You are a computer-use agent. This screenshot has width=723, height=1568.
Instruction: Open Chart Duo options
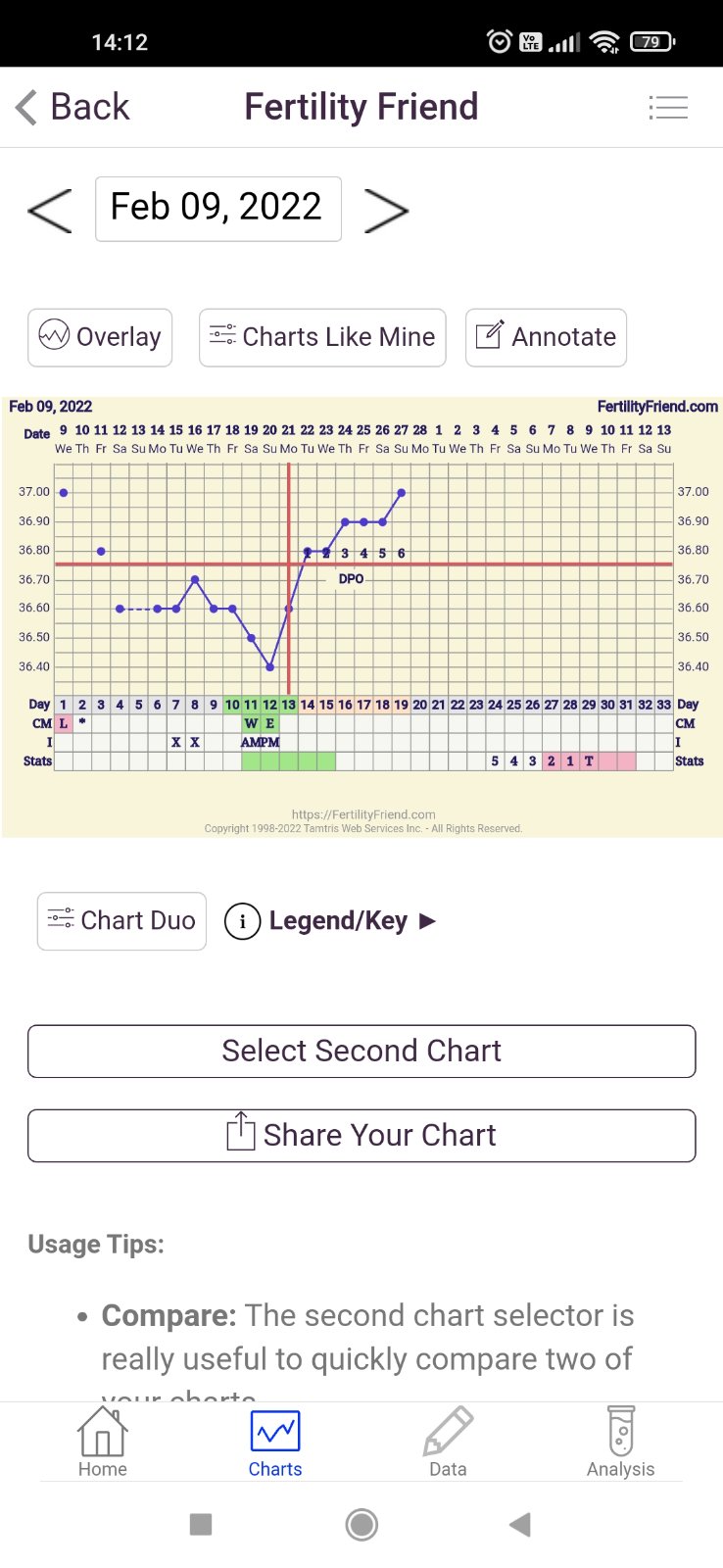(121, 921)
